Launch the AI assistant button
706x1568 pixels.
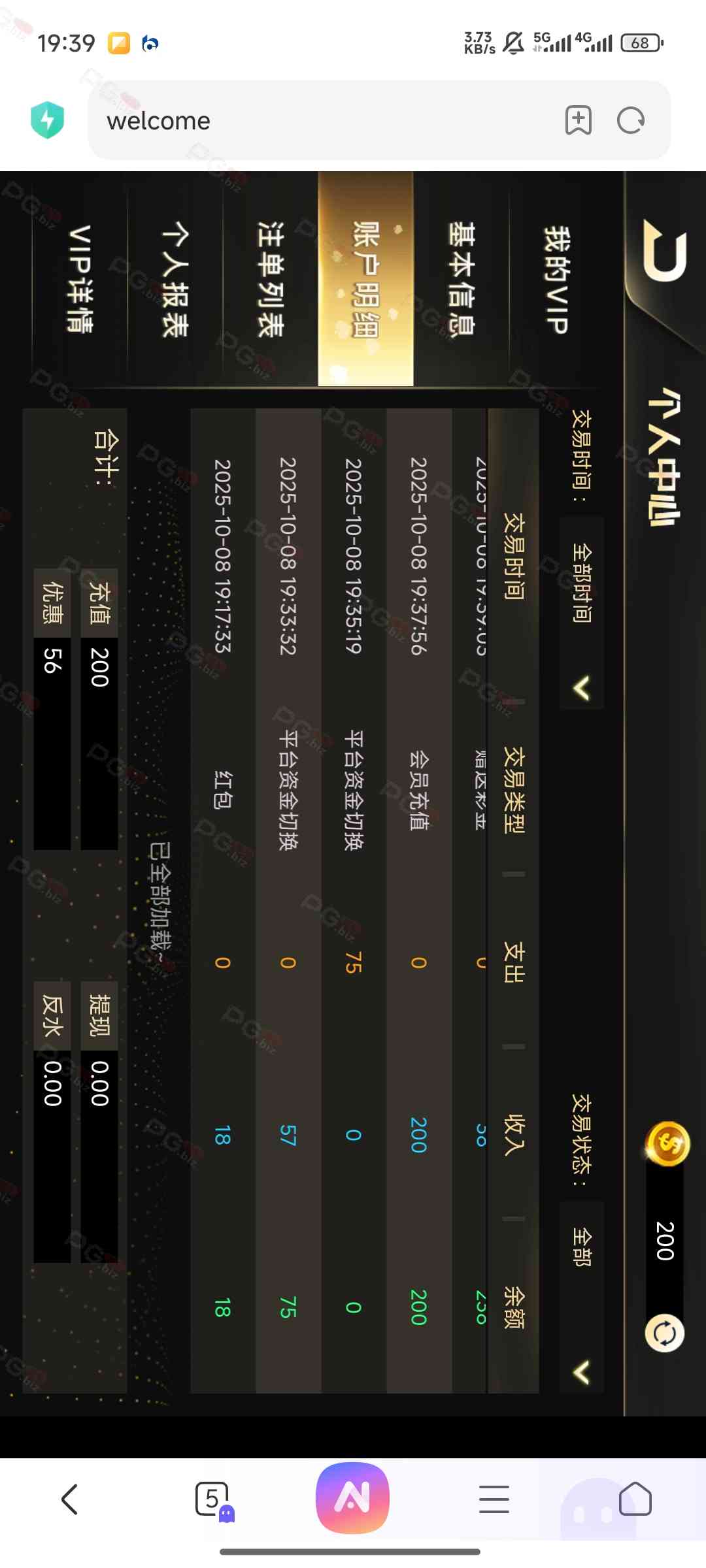click(x=352, y=1499)
